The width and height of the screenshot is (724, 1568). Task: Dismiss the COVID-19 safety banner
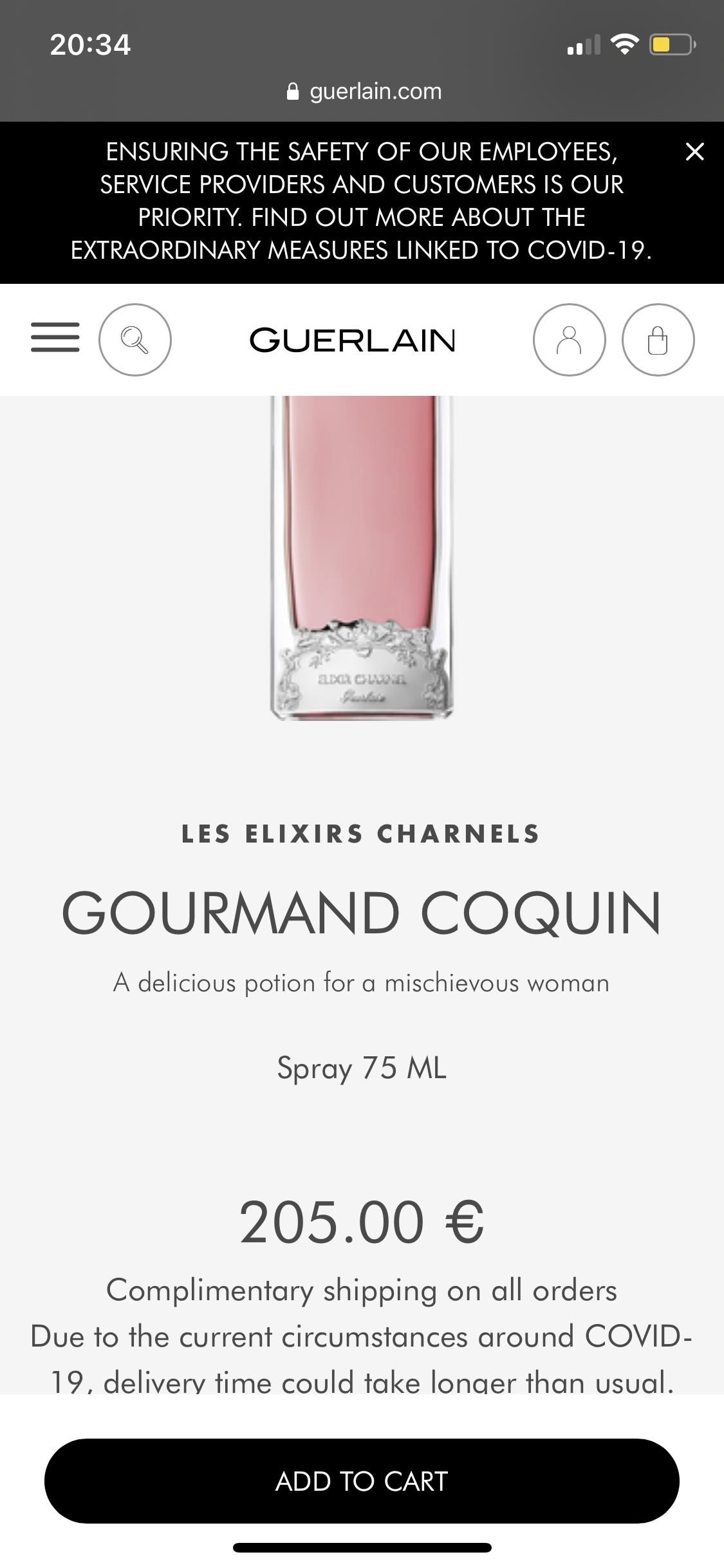click(x=694, y=152)
